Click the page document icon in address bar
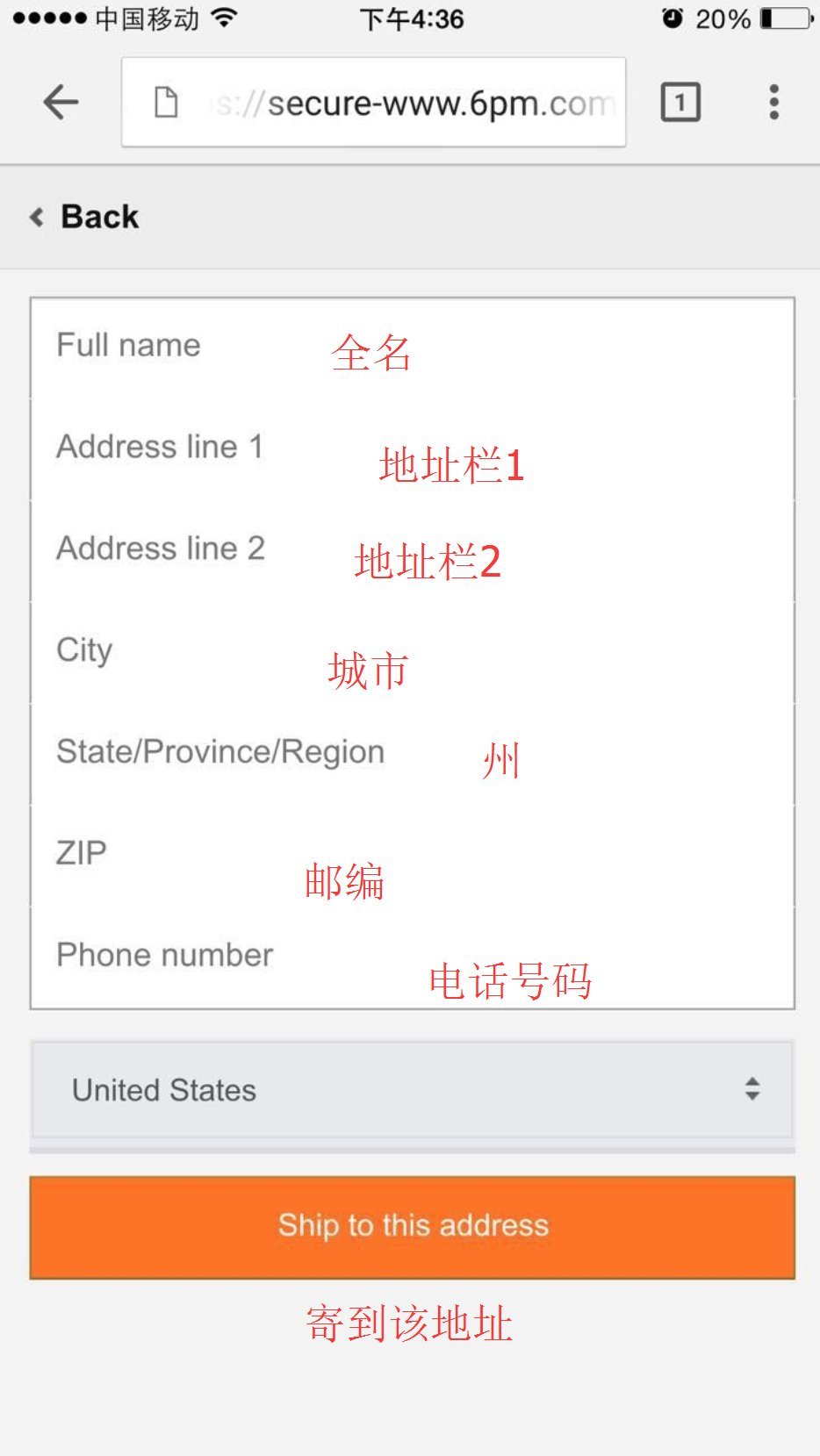 point(167,102)
